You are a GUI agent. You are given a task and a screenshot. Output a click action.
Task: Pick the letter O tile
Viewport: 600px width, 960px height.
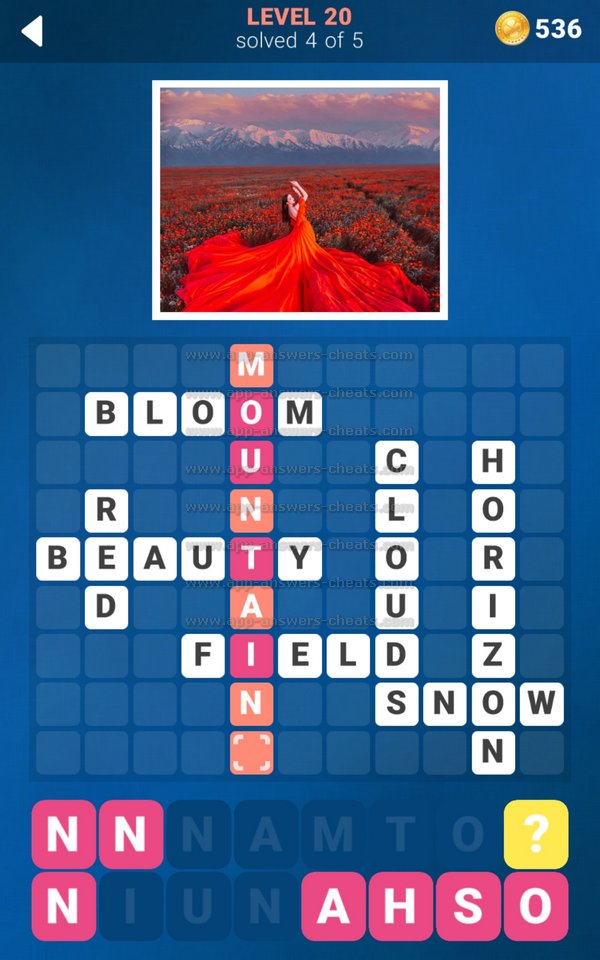point(536,906)
